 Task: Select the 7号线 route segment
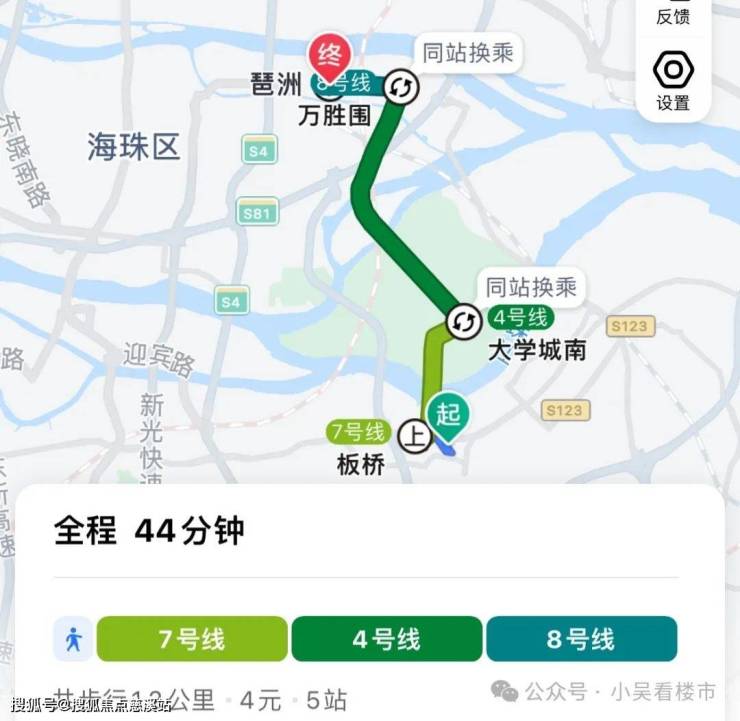[x=191, y=639]
